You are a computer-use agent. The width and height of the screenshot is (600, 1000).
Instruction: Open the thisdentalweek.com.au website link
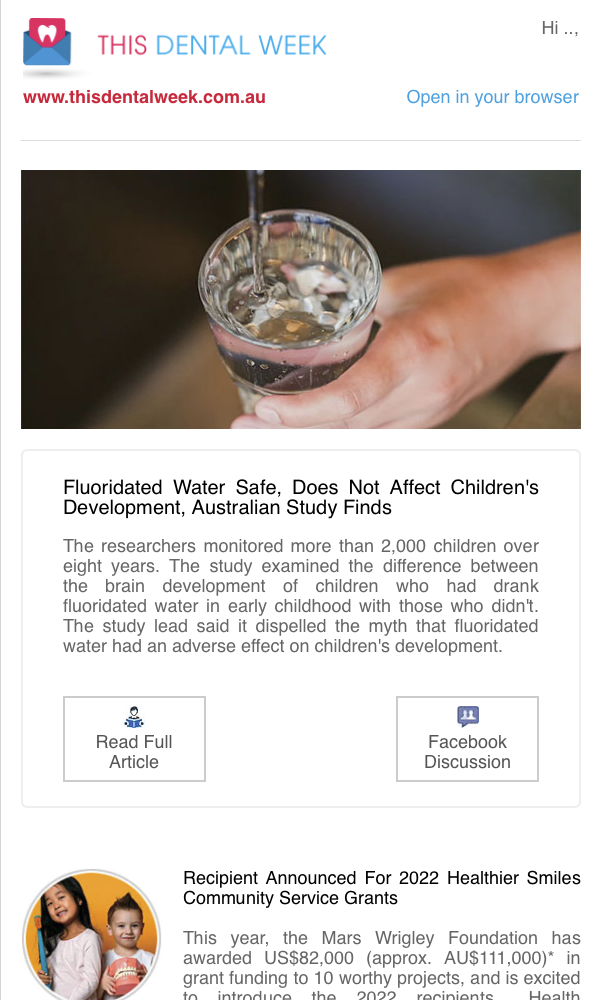144,97
